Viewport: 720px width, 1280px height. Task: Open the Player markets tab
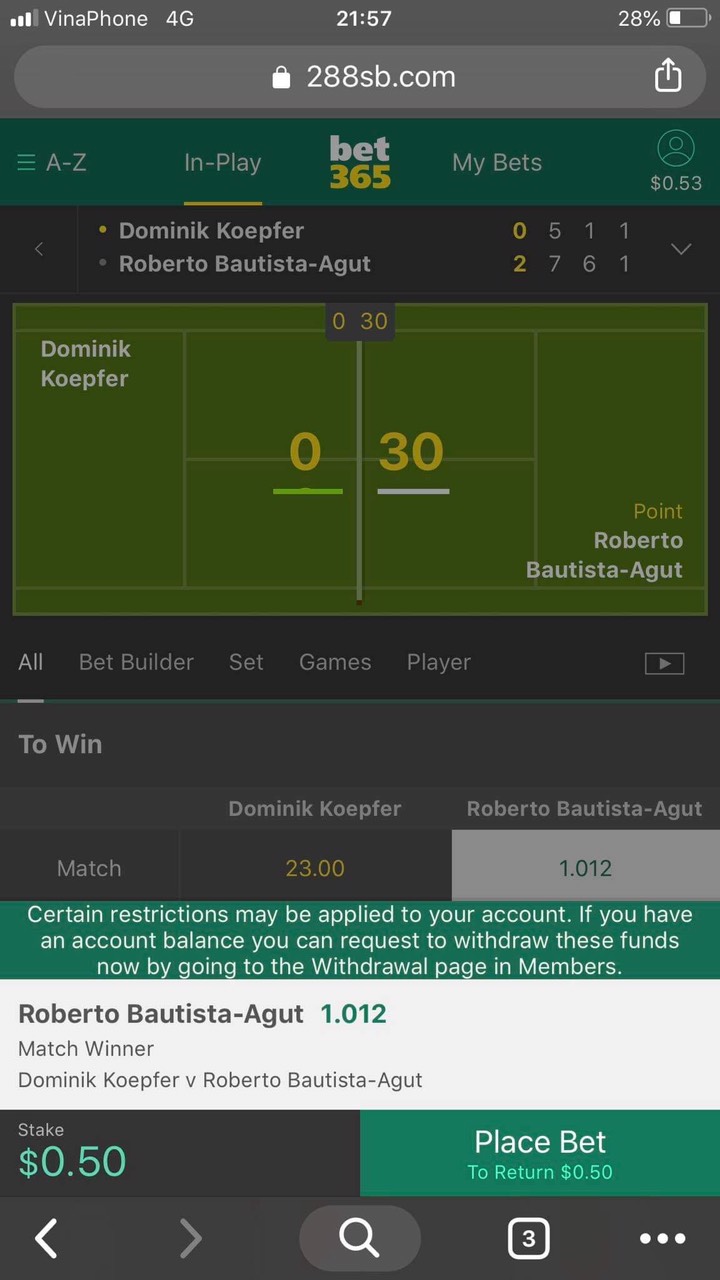438,662
